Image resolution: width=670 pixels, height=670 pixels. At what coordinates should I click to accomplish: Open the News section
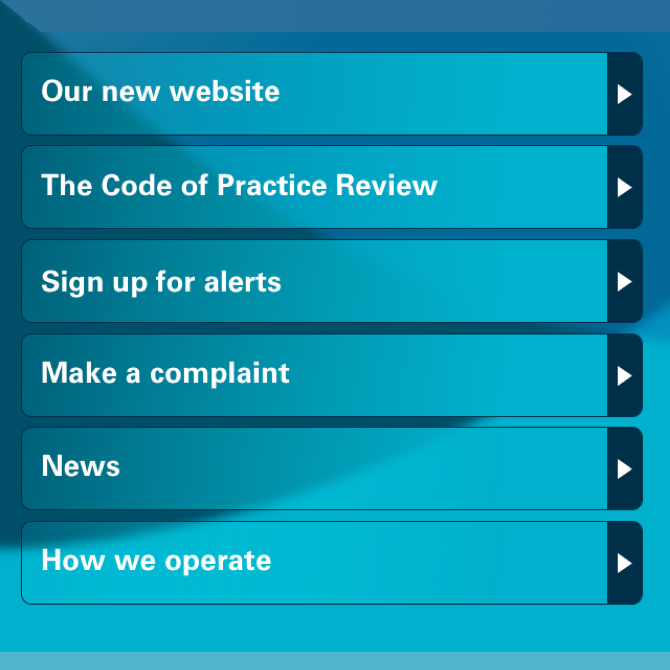pos(330,468)
